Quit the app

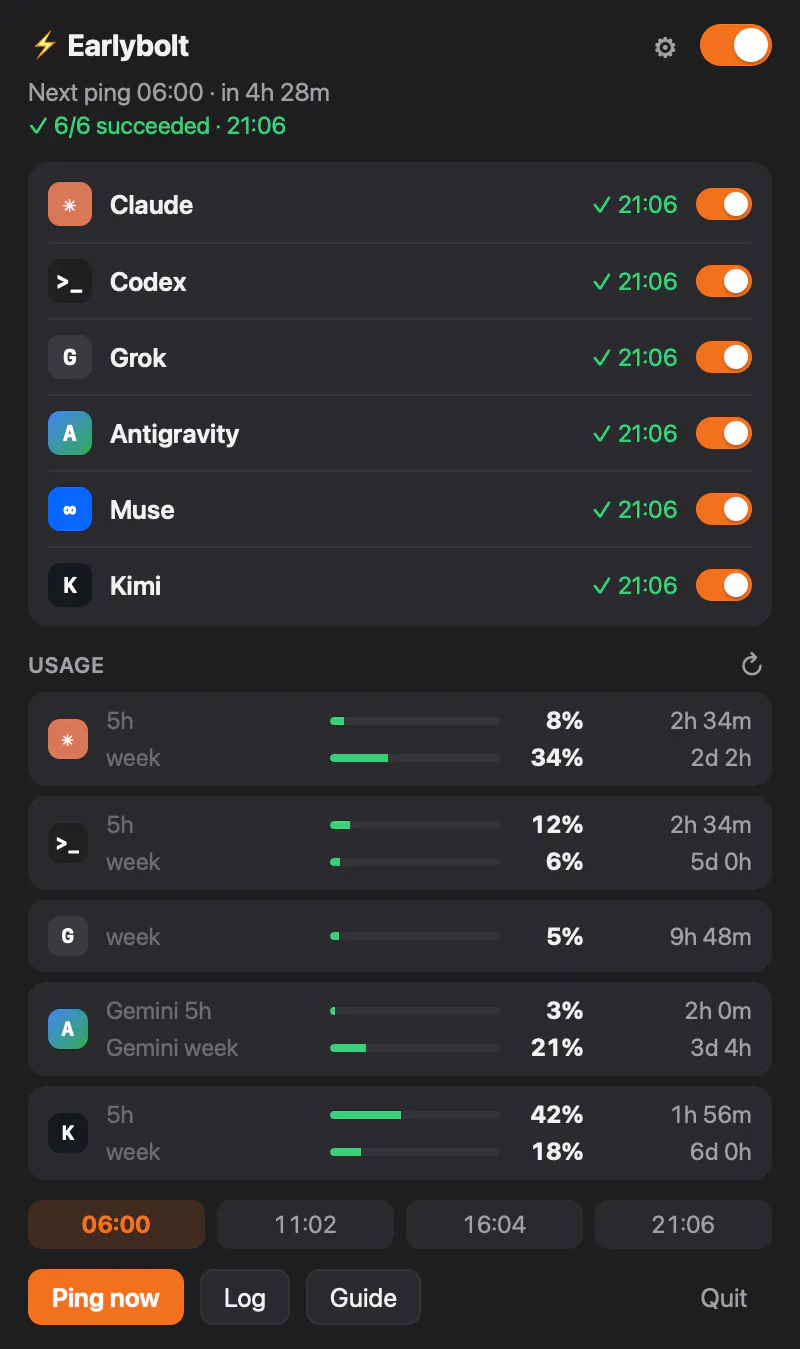tap(724, 1297)
